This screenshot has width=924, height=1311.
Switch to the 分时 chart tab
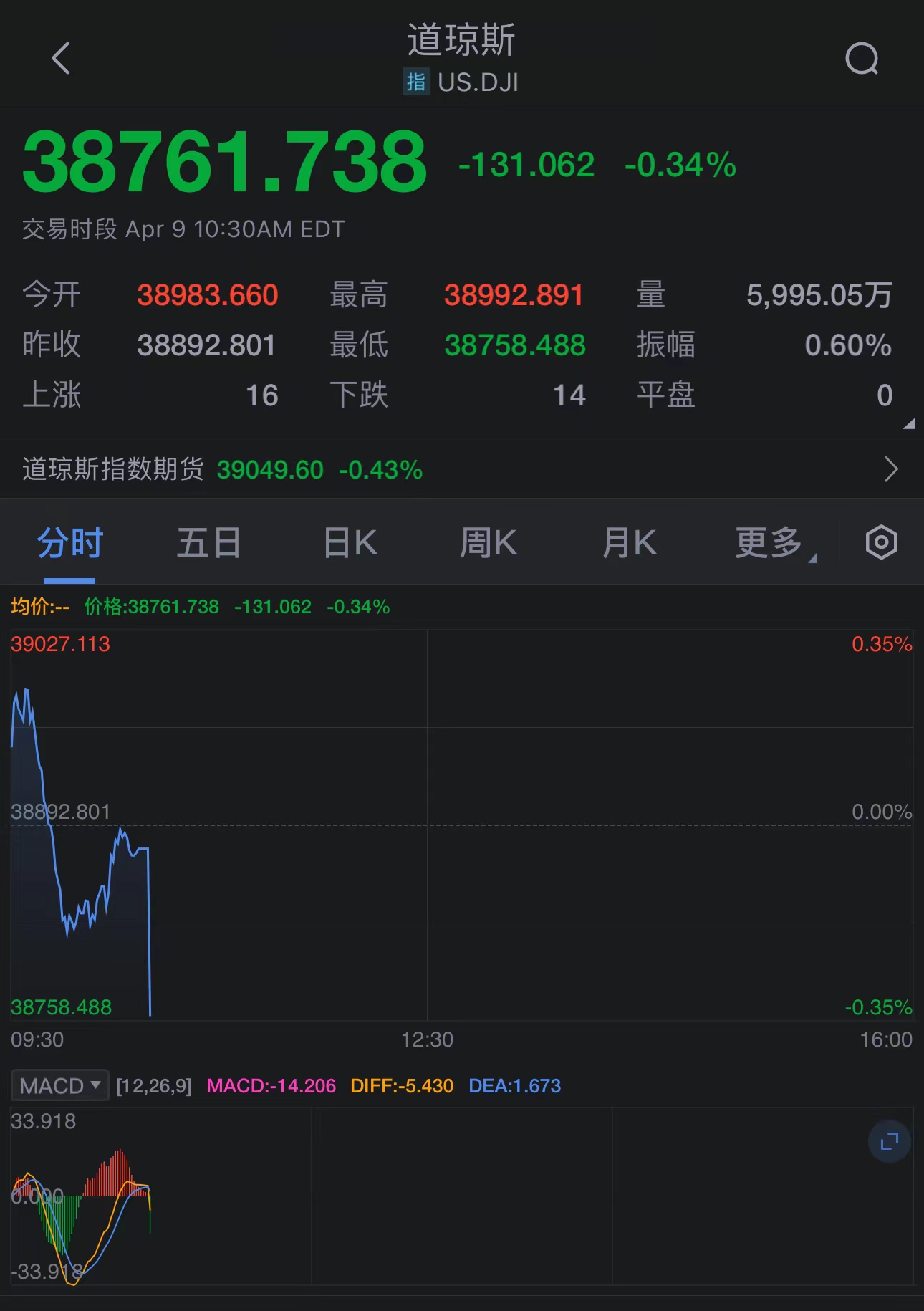(70, 542)
